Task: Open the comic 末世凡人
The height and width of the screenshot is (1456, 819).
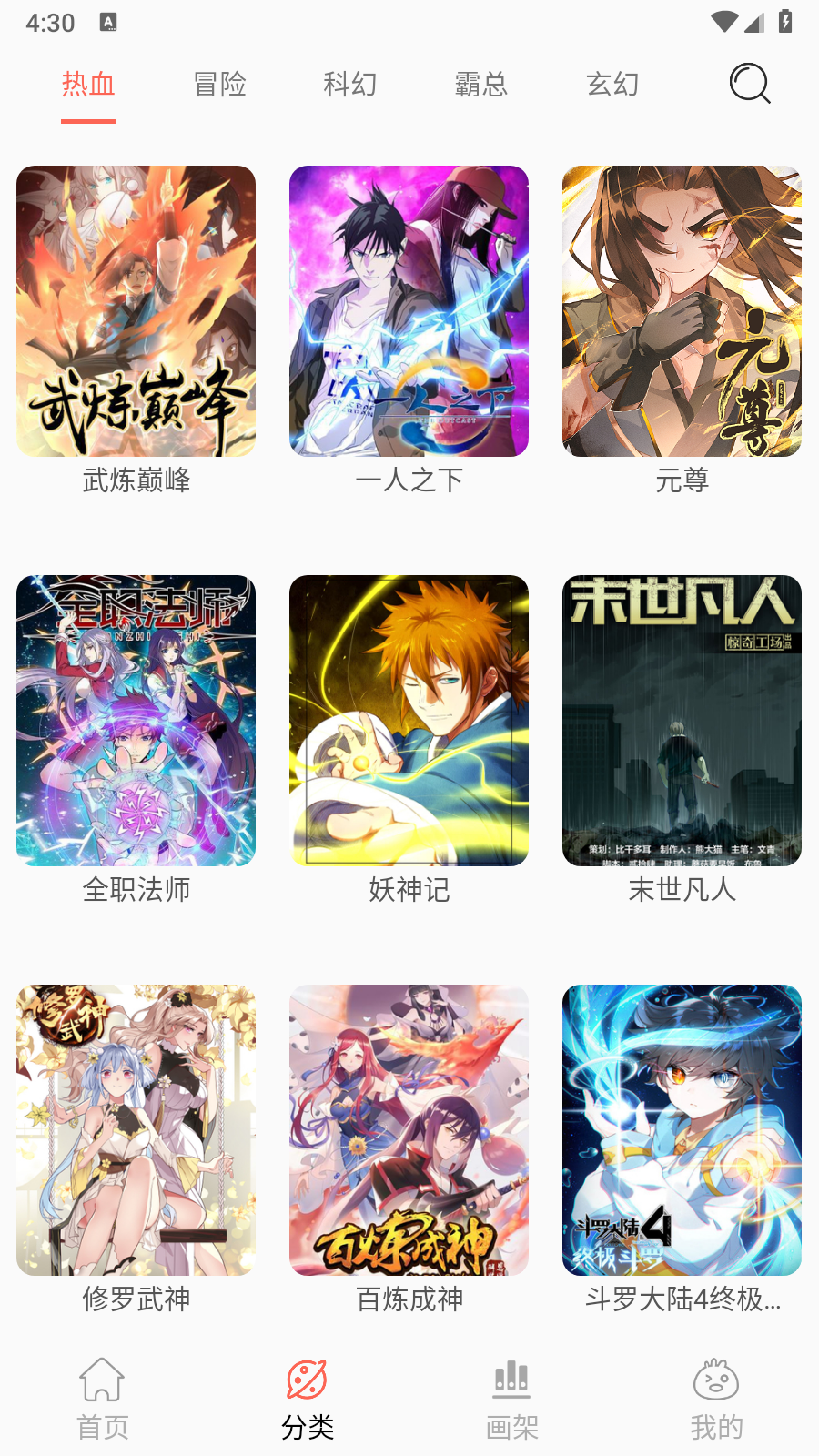Action: click(x=682, y=721)
